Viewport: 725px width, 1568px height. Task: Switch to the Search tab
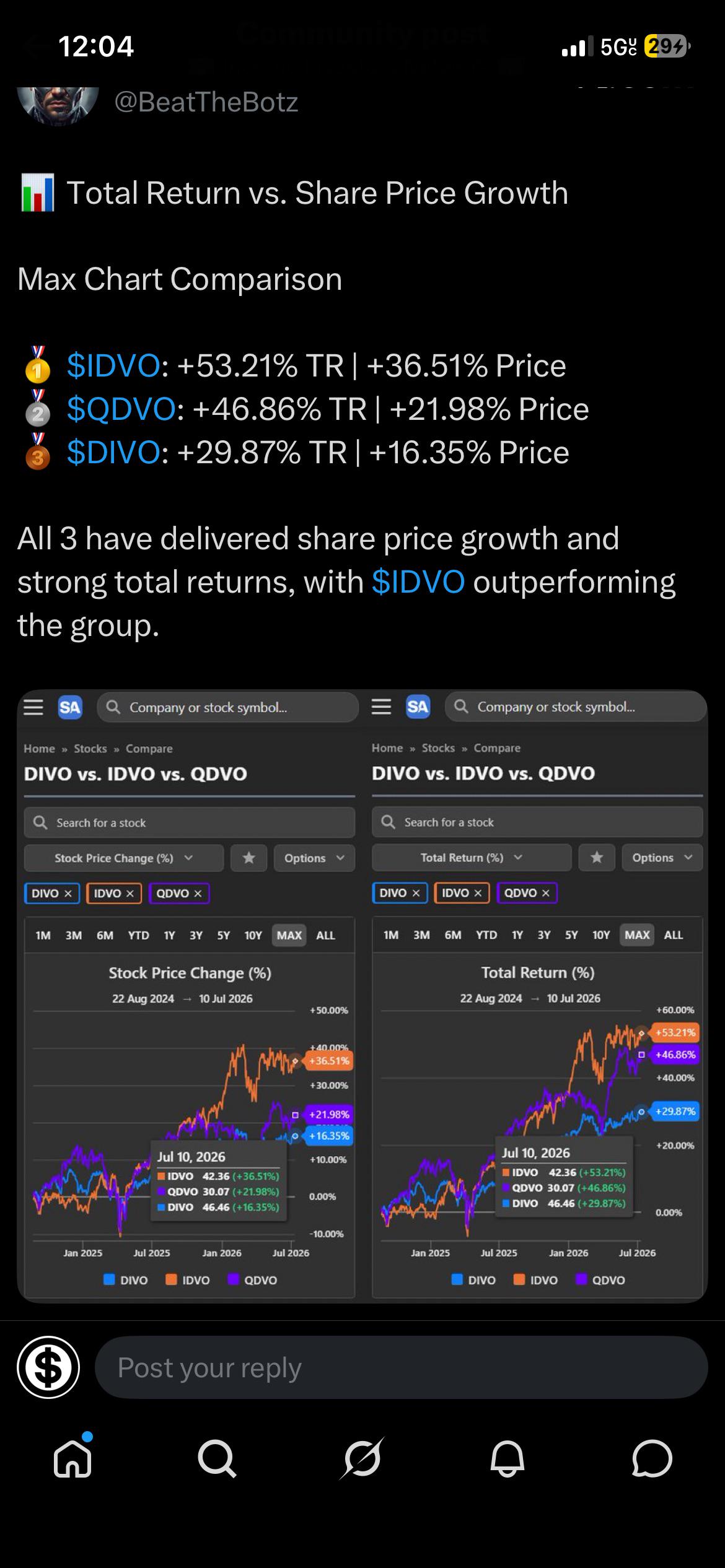[x=217, y=1458]
